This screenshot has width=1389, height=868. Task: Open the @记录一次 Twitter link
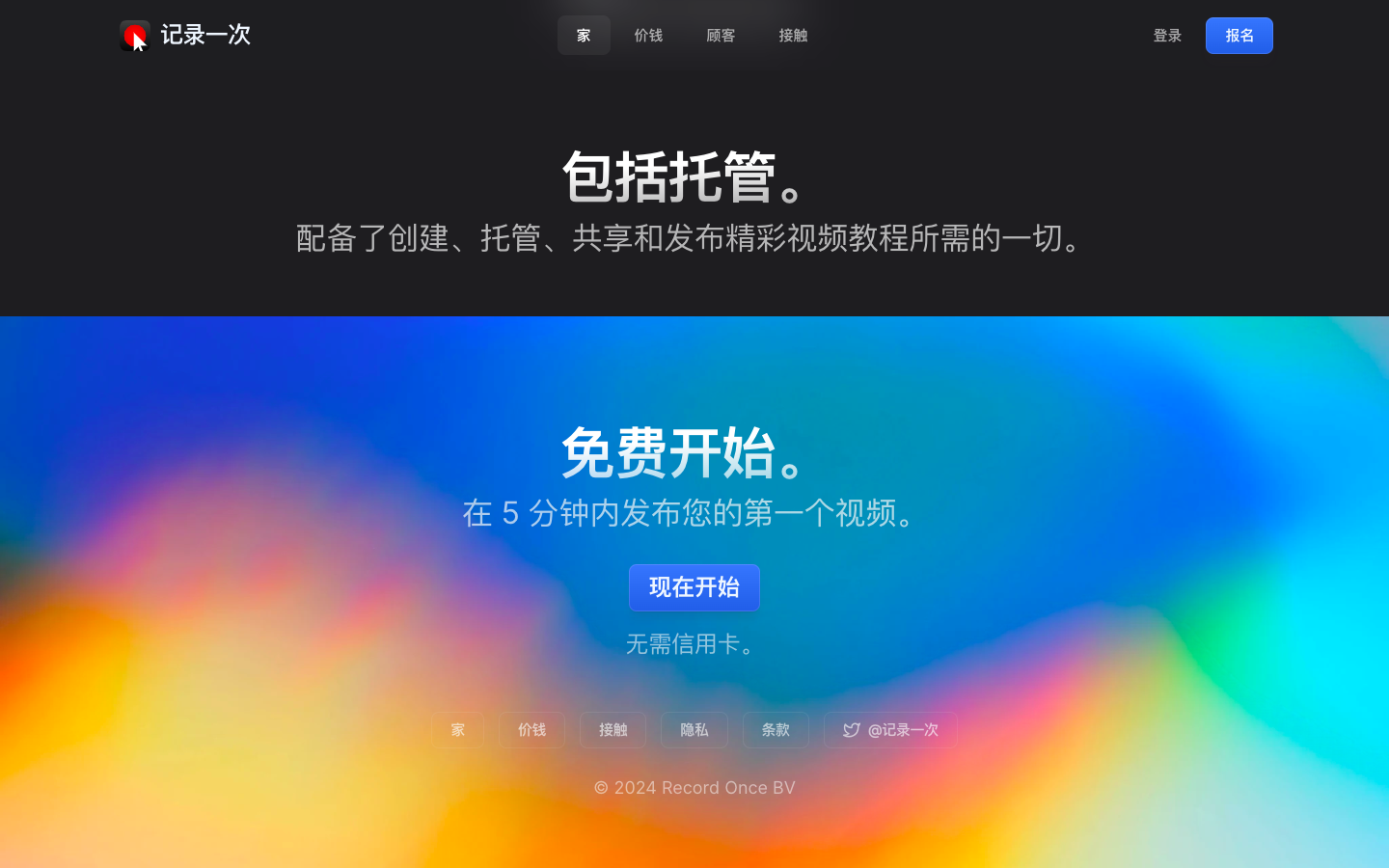890,730
